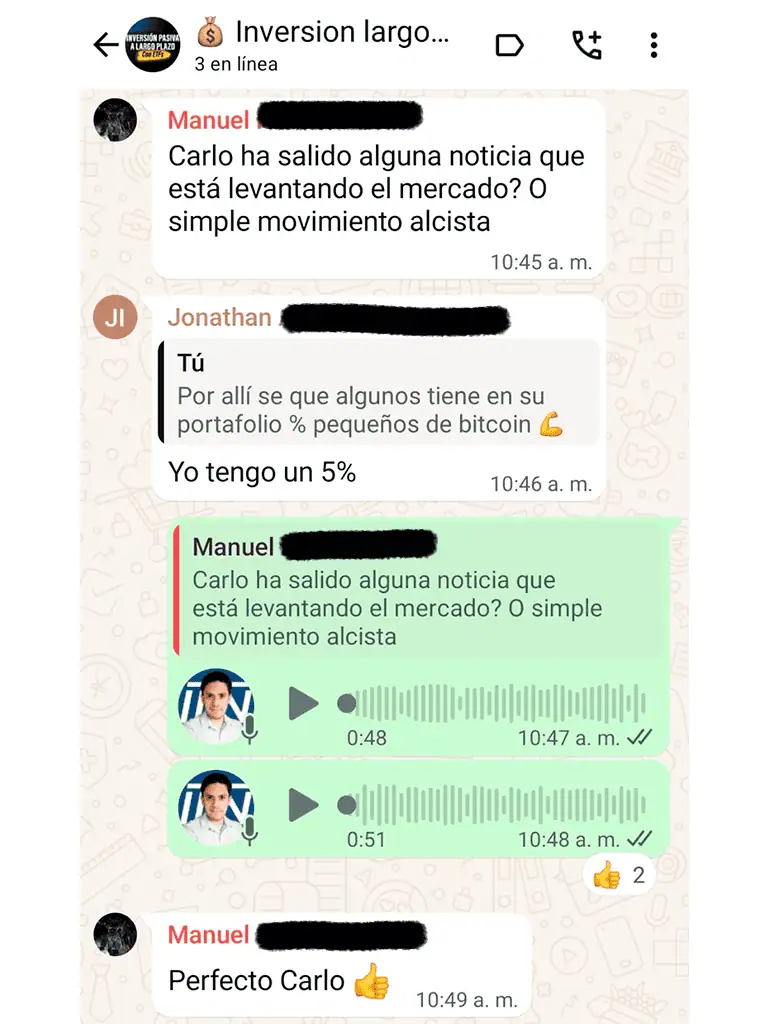Play the 0:51 voice message
This screenshot has width=768, height=1024.
(303, 805)
